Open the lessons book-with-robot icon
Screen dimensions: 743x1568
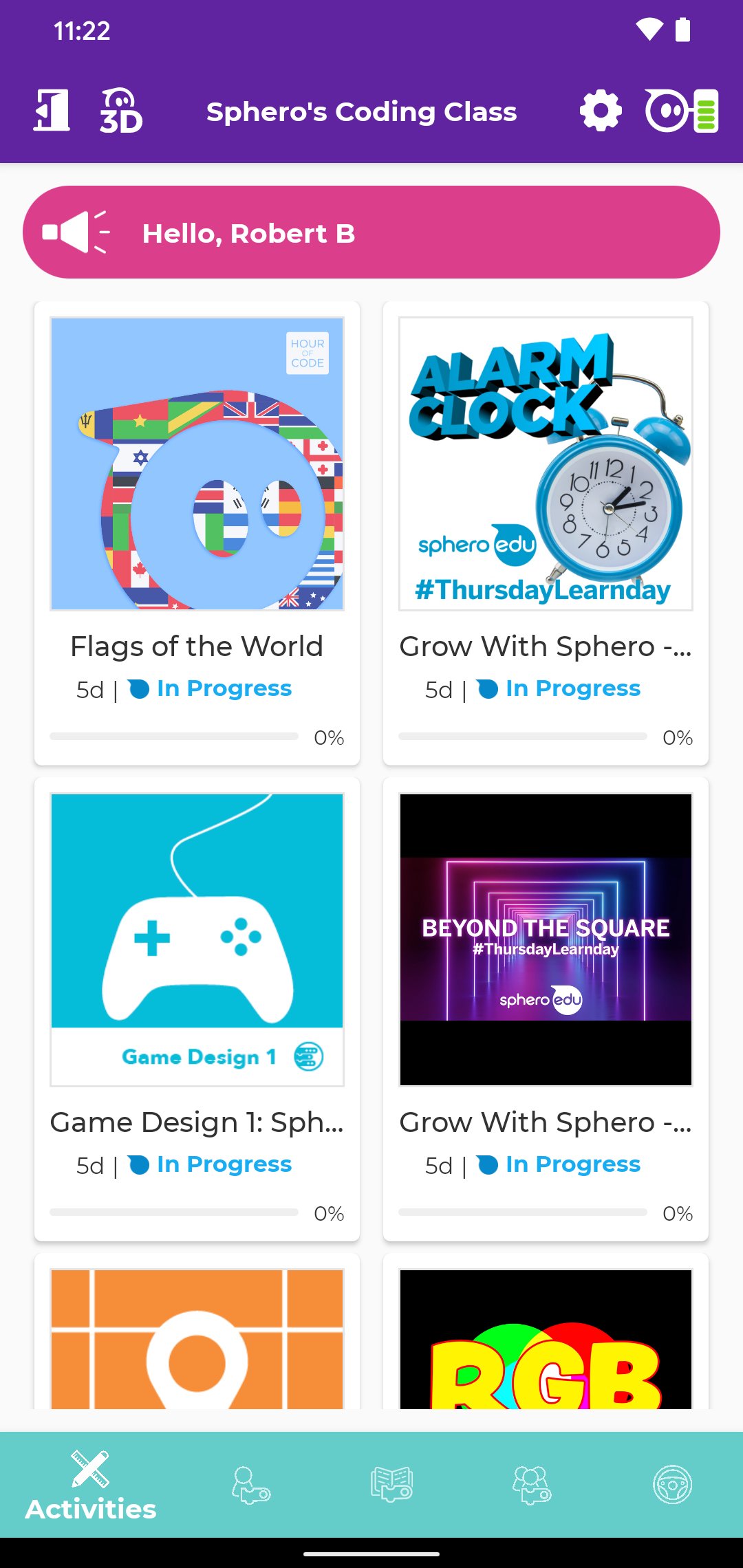391,1485
